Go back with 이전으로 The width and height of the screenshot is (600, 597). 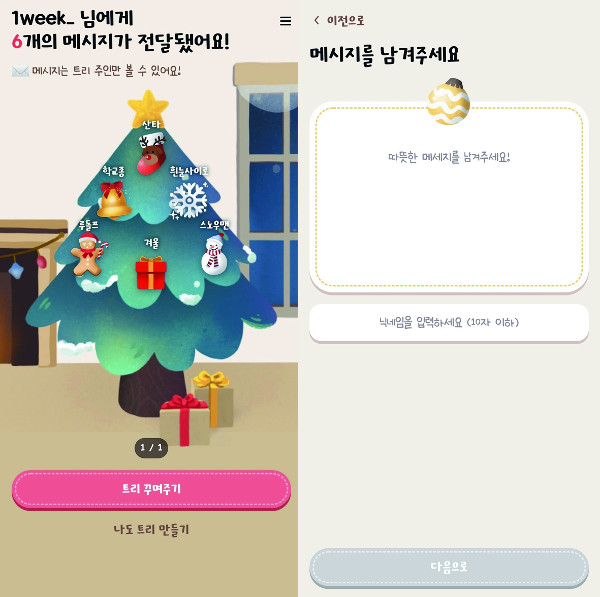tap(340, 20)
